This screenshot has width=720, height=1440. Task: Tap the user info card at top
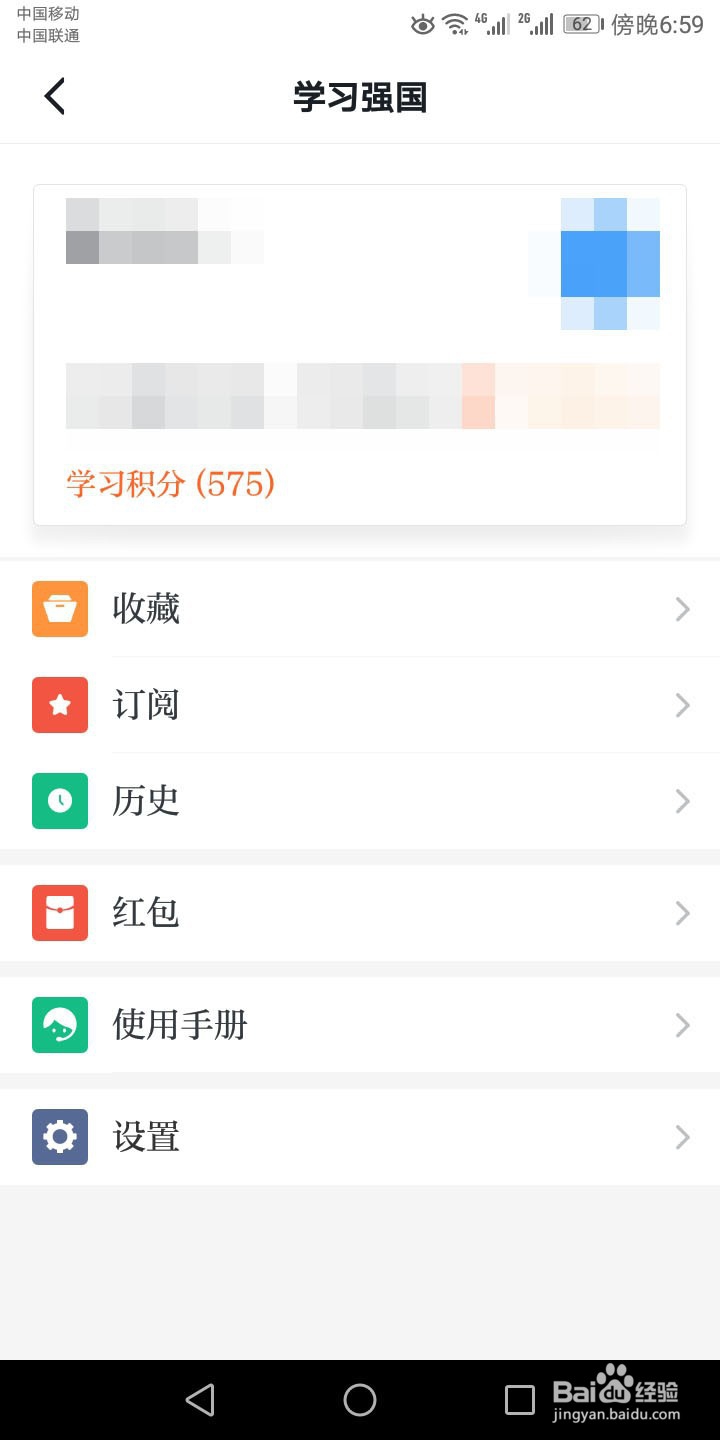(360, 300)
